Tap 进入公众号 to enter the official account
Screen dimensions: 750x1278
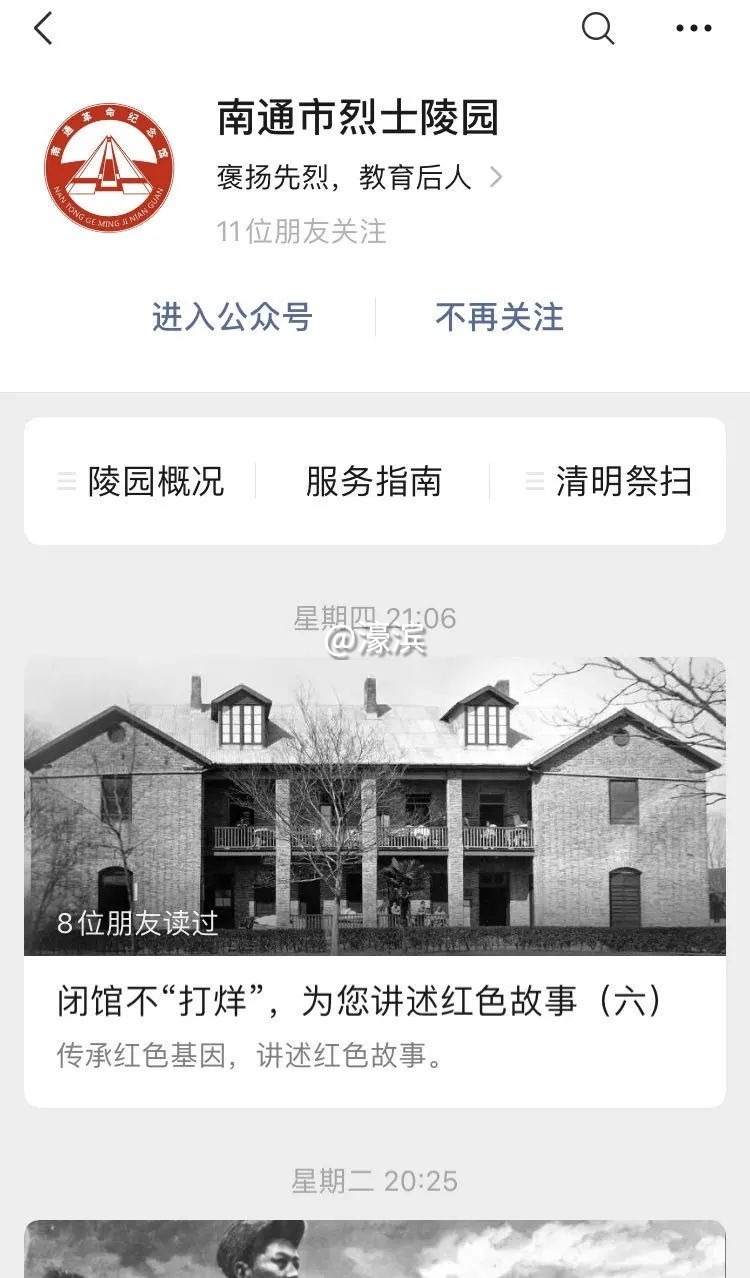pos(232,317)
